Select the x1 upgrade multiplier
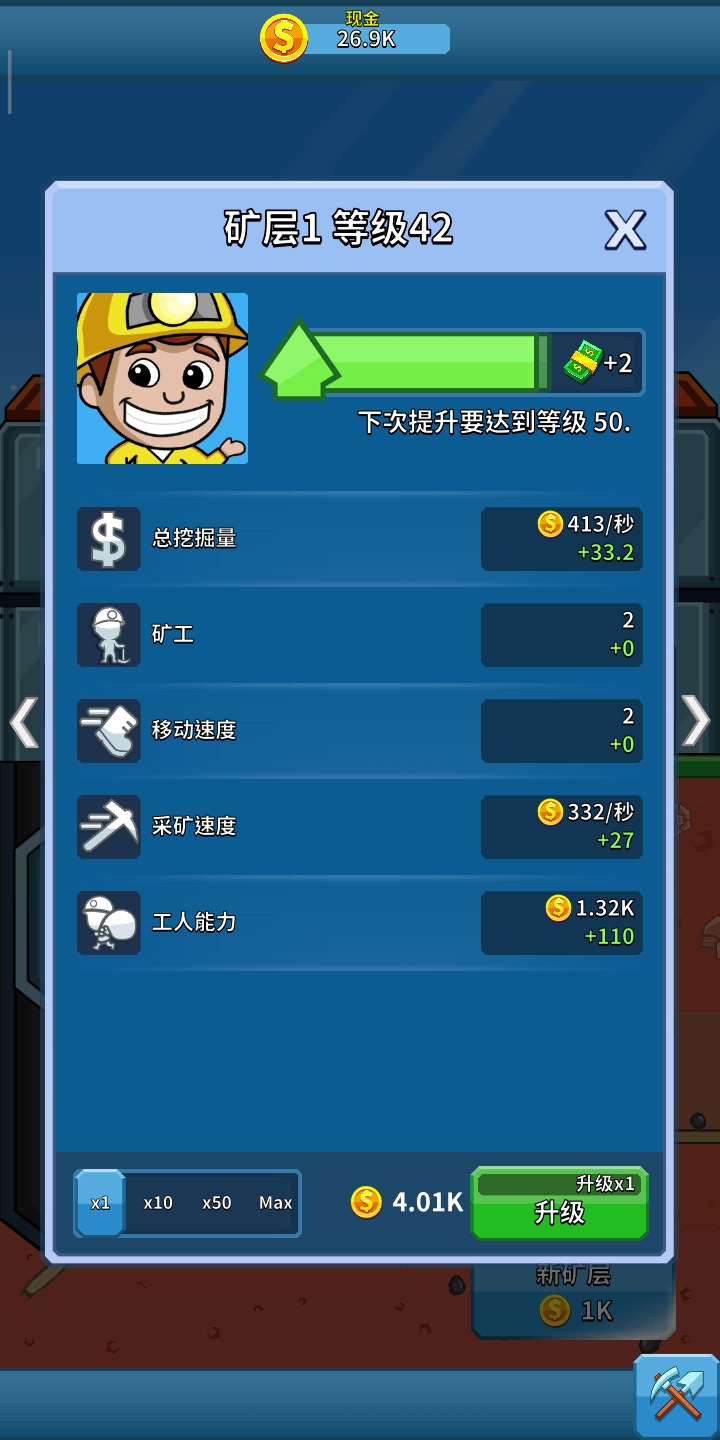 coord(98,1203)
